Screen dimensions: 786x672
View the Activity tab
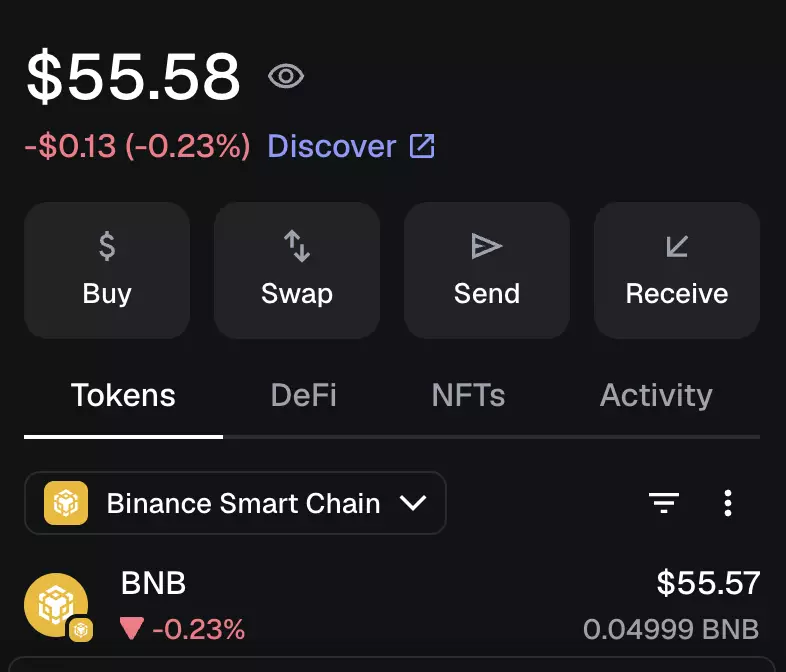(656, 395)
